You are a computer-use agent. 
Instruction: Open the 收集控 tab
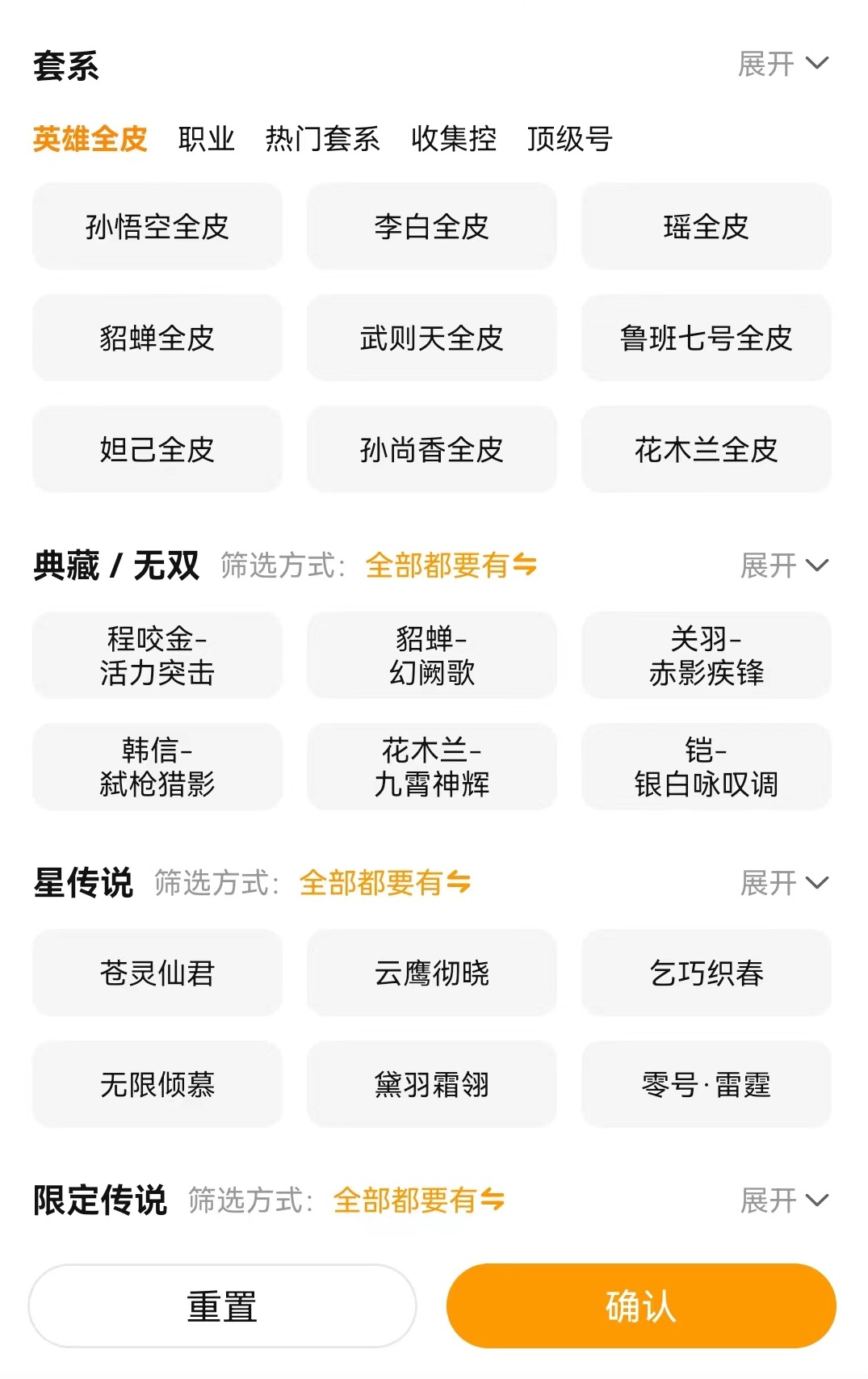point(453,139)
